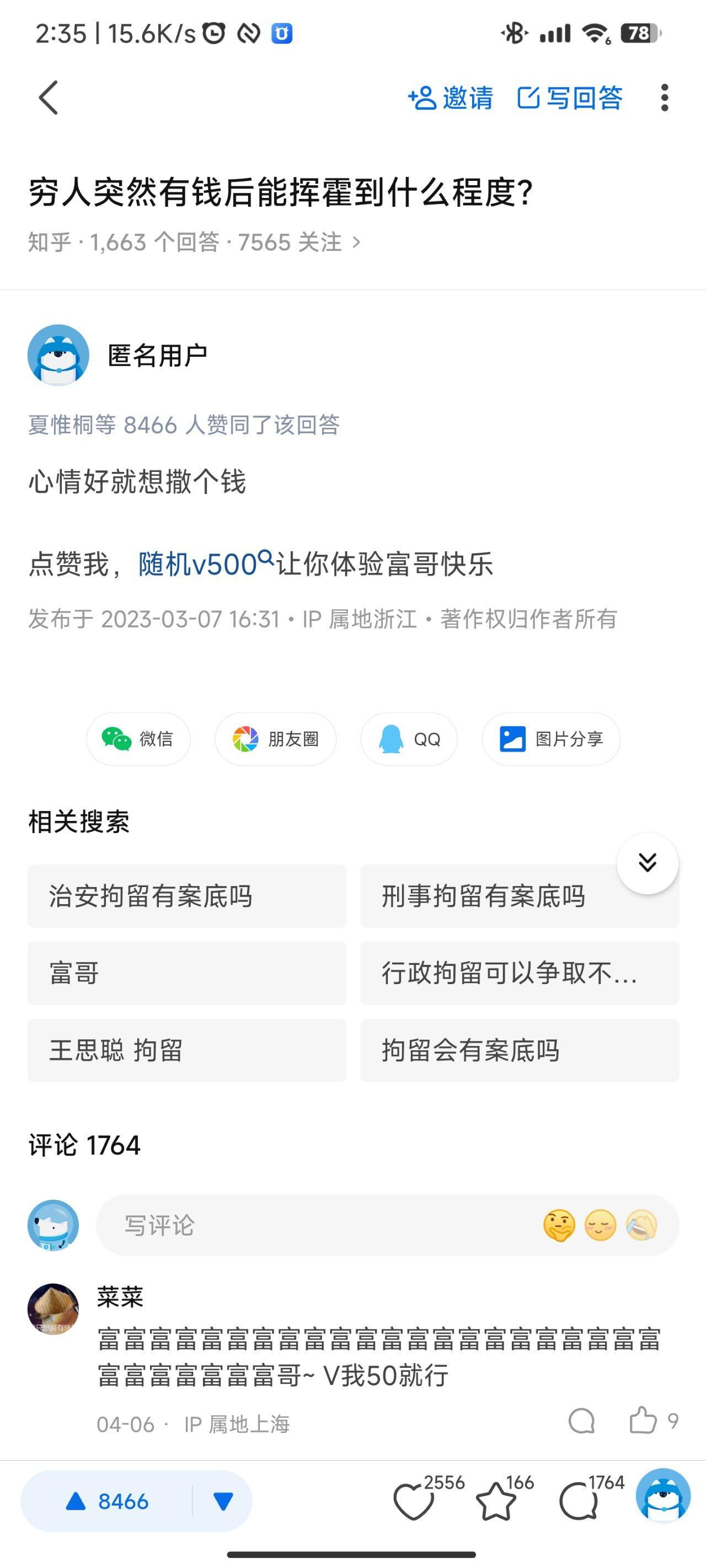Tap the double-chevron floating button
This screenshot has width=706, height=1568.
(648, 862)
